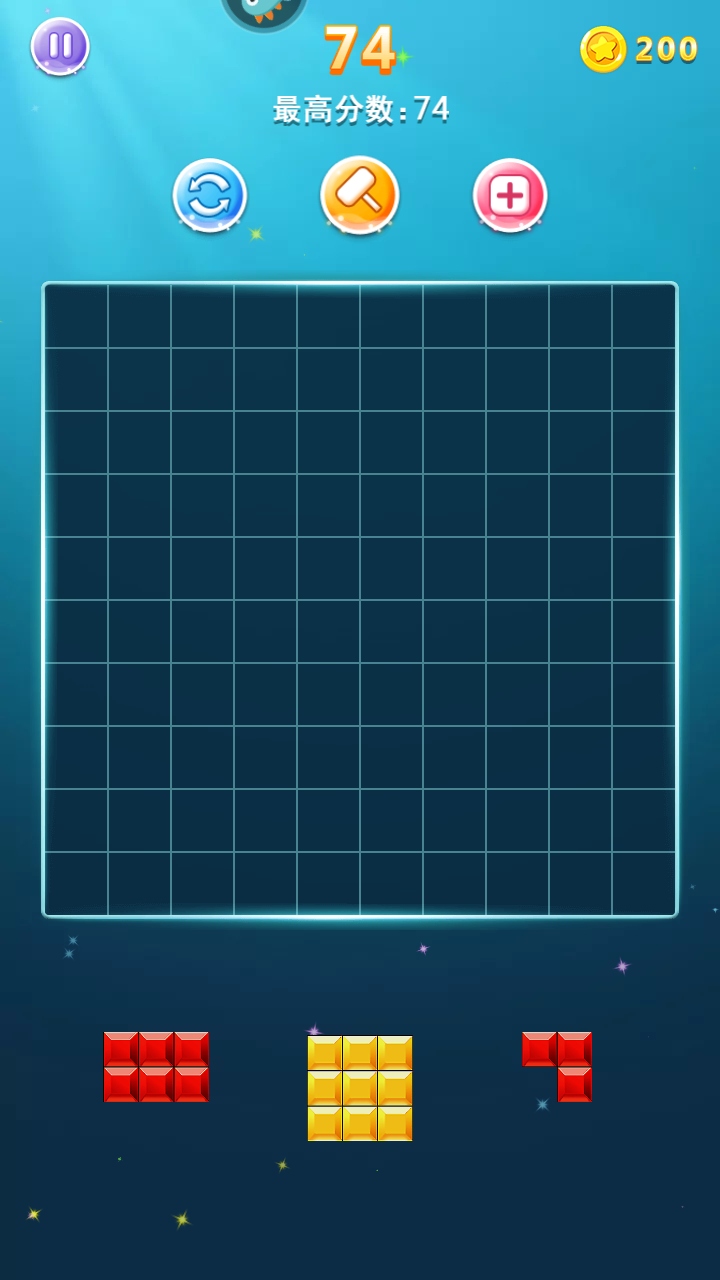Use the orange hammer power-up

pyautogui.click(x=360, y=195)
